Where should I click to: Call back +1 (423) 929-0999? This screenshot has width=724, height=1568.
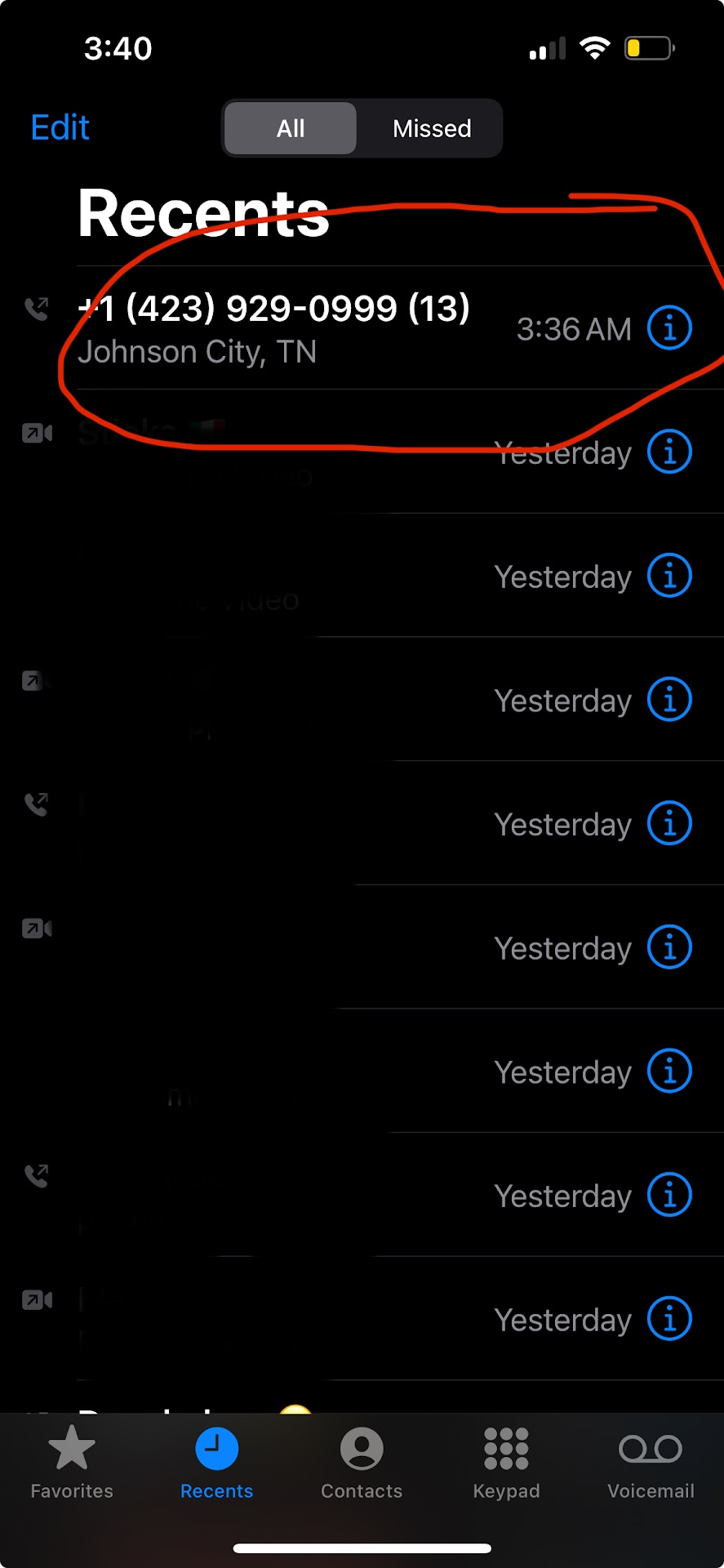point(273,327)
